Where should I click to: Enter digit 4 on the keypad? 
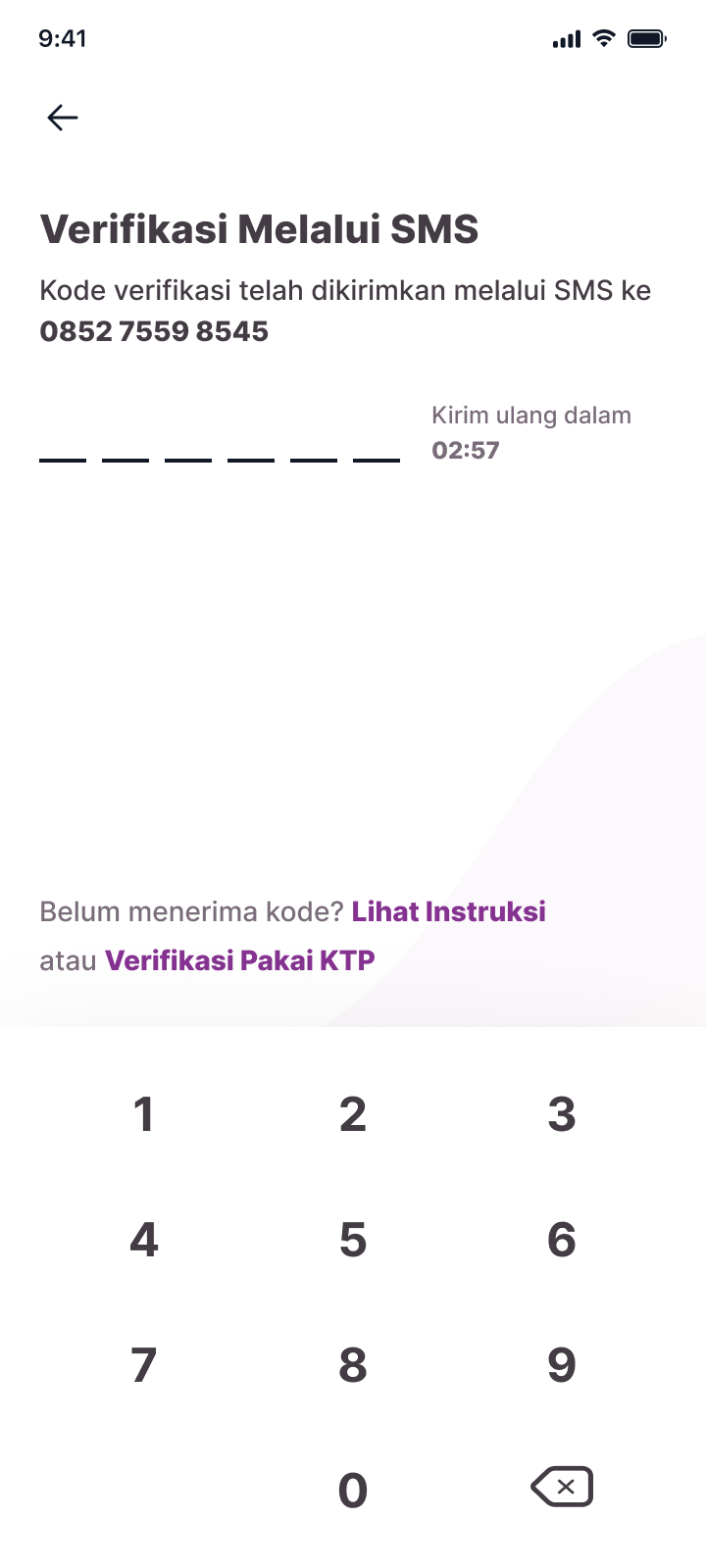(144, 1240)
